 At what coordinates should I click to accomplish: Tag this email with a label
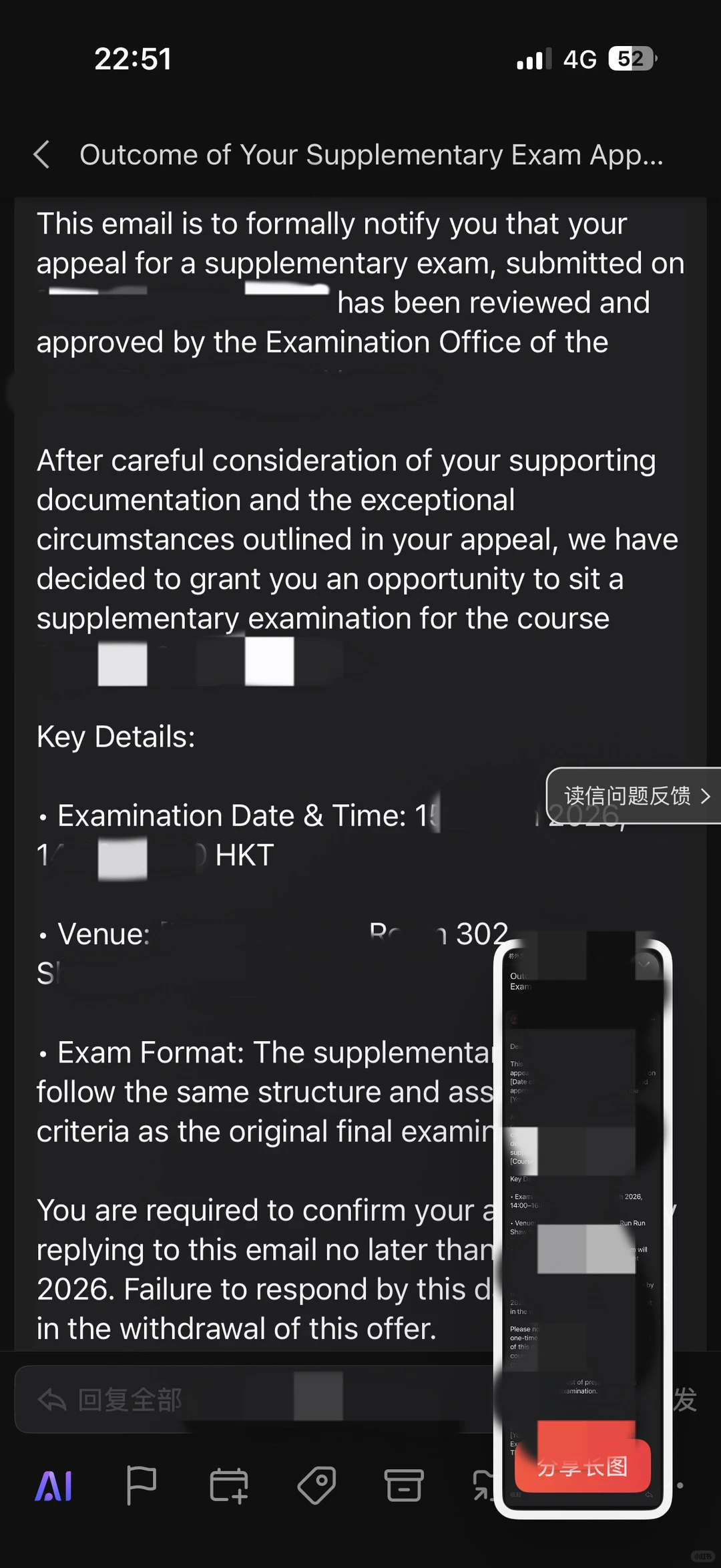[x=316, y=1486]
